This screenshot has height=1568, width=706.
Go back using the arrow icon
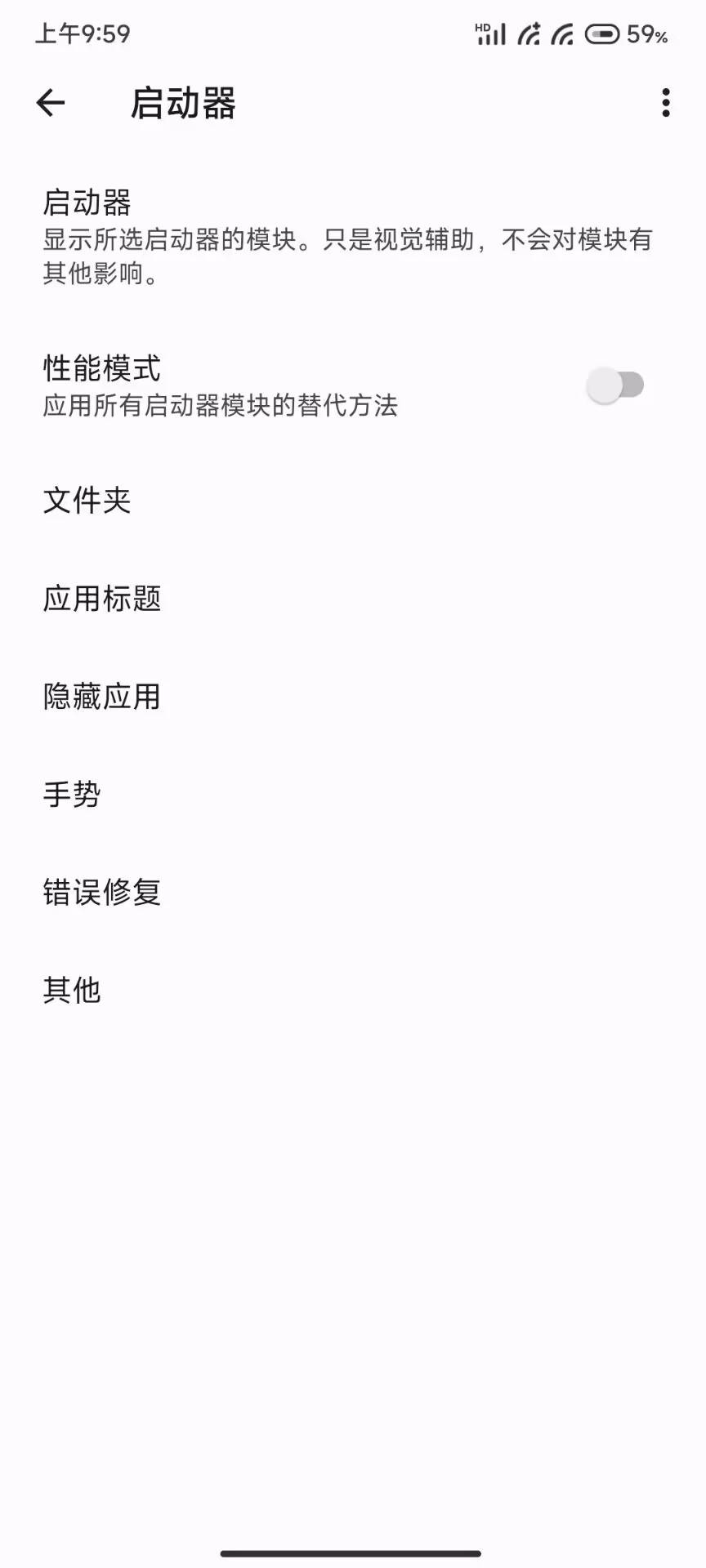click(x=51, y=103)
